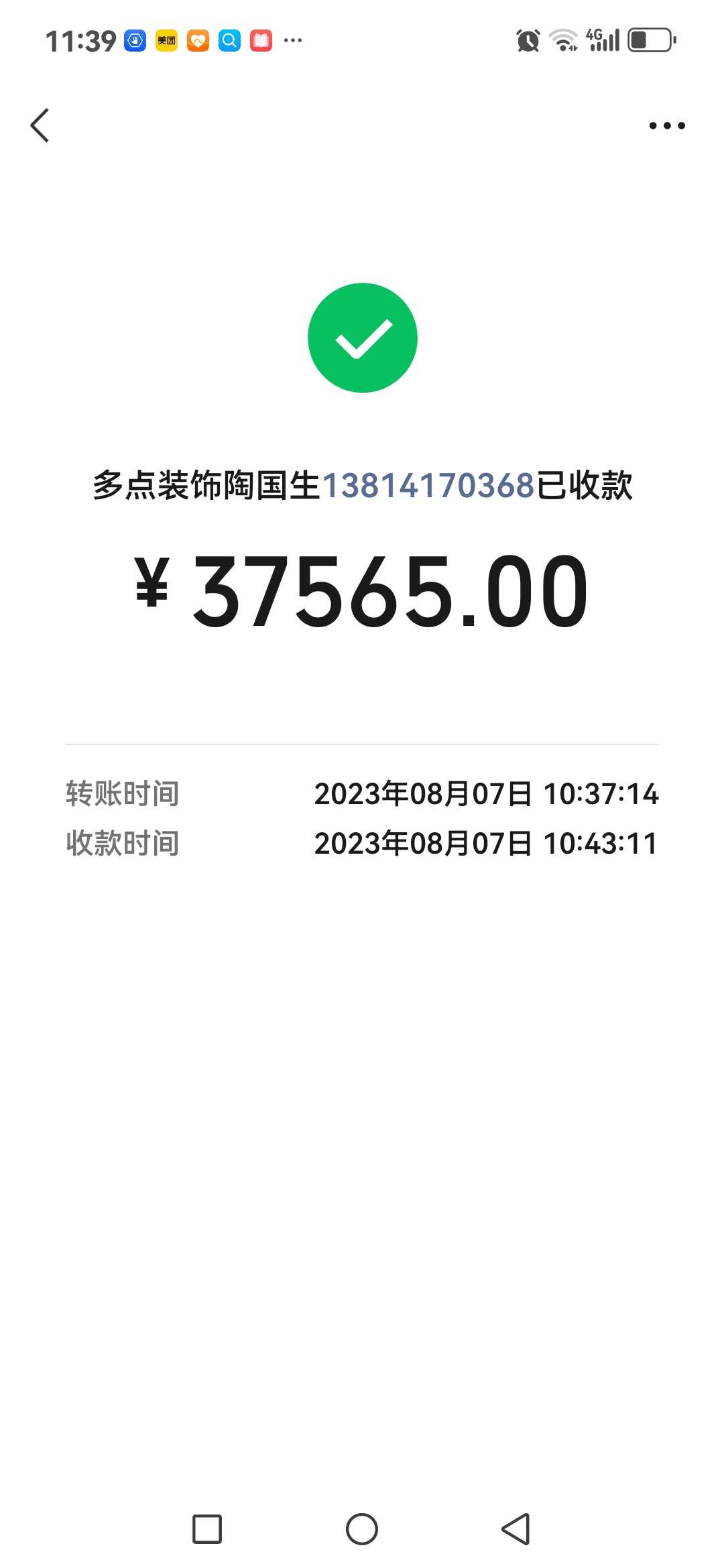724x1568 pixels.
Task: Tap the phone number 13814170368 link
Action: pos(428,485)
